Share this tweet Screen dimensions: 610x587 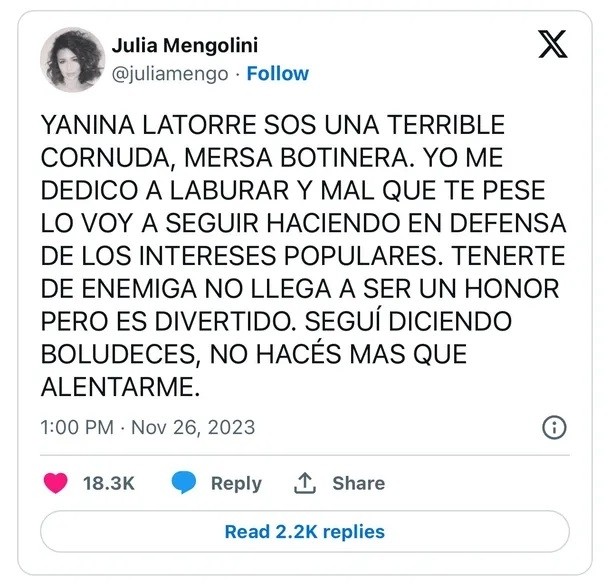(x=338, y=483)
